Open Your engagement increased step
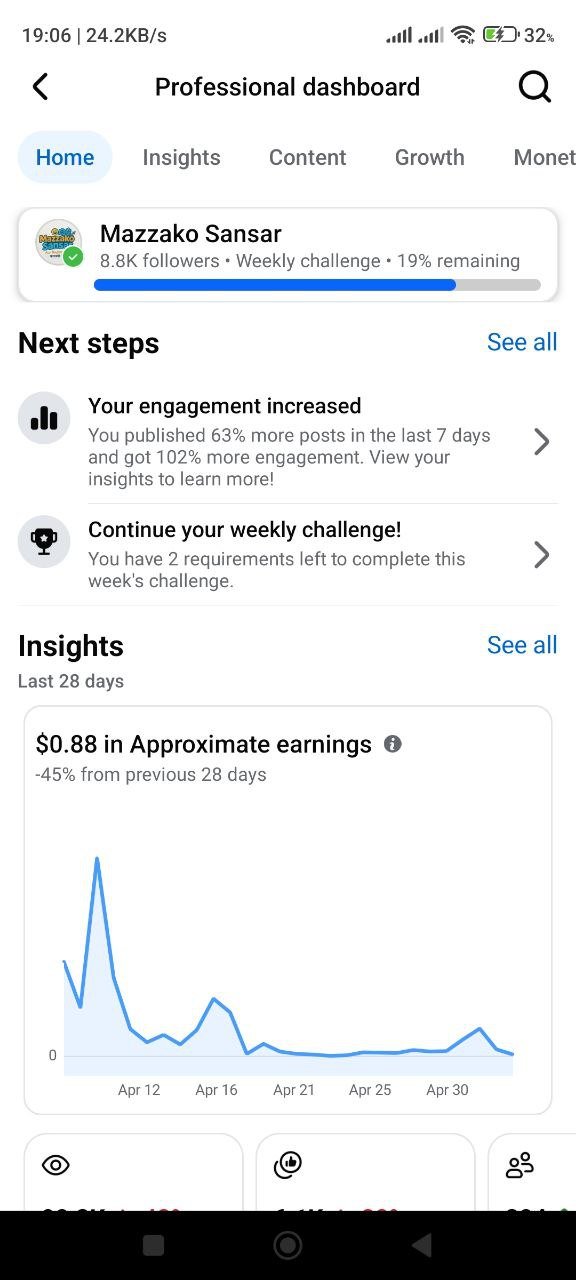This screenshot has height=1280, width=576. [288, 442]
